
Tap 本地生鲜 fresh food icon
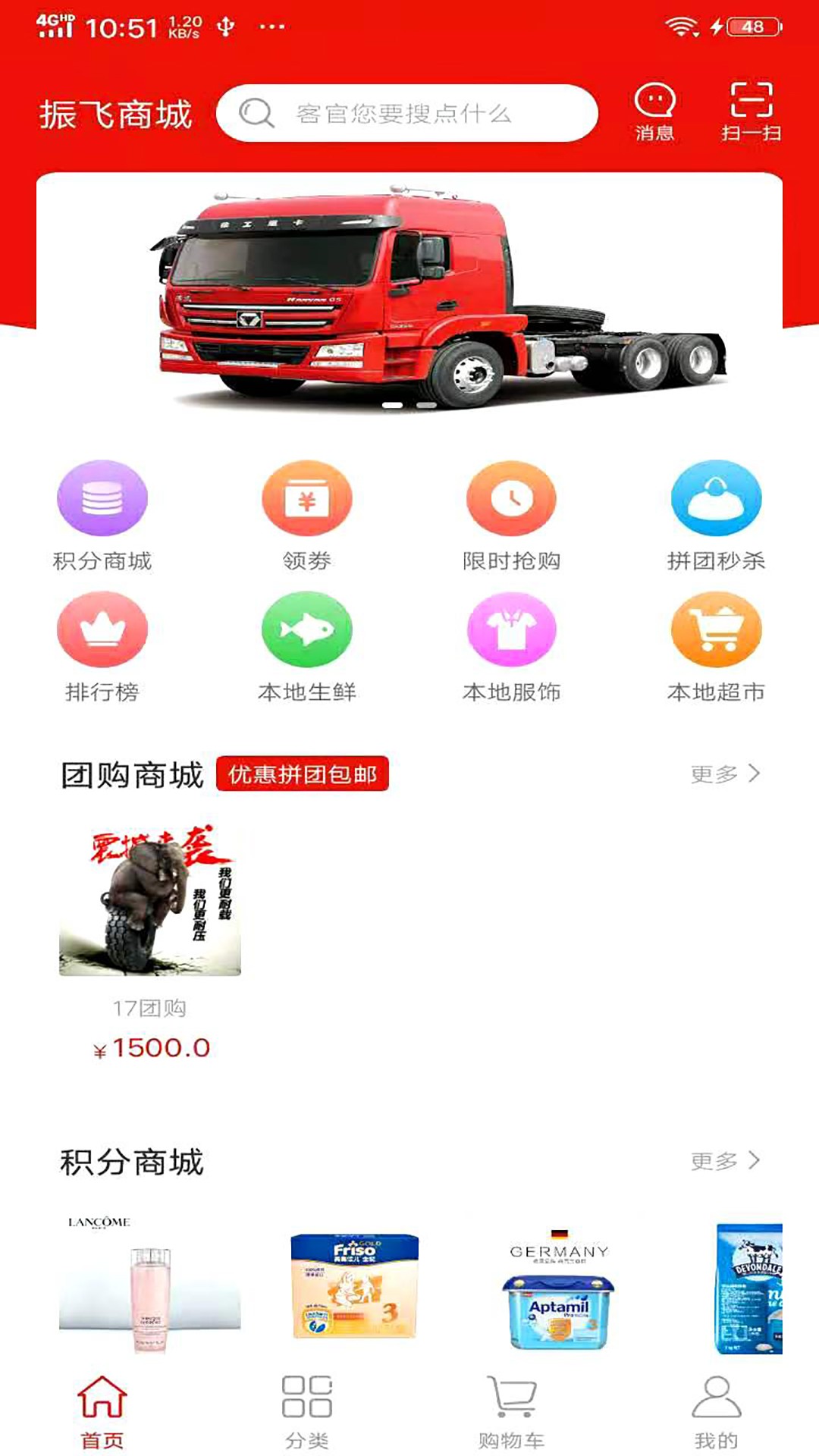(x=306, y=629)
